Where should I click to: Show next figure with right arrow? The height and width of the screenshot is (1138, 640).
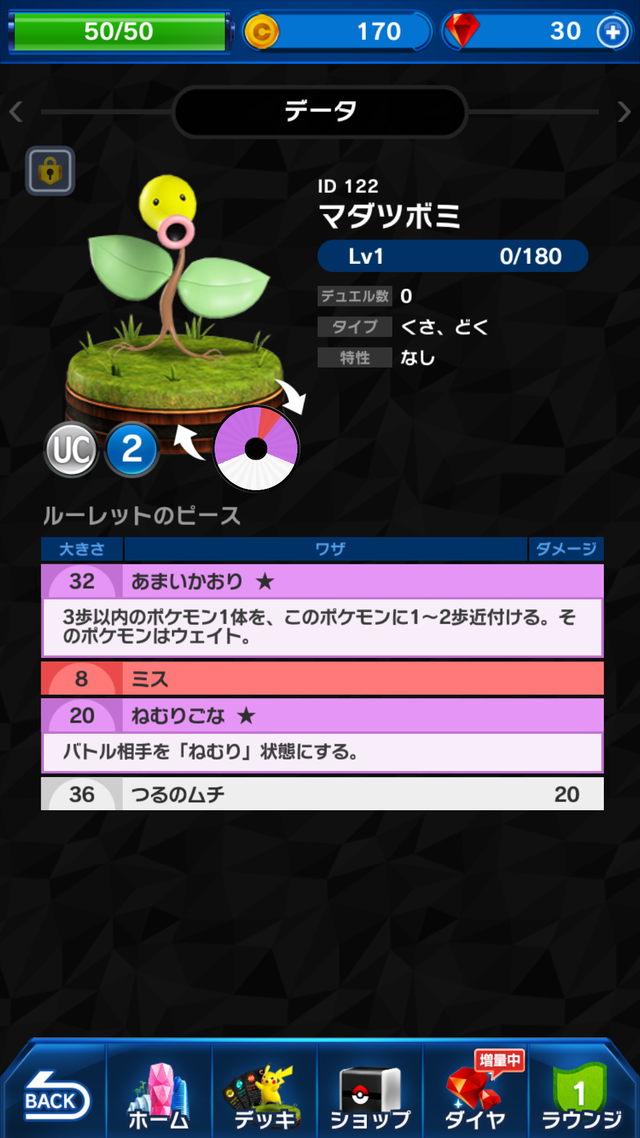click(624, 112)
